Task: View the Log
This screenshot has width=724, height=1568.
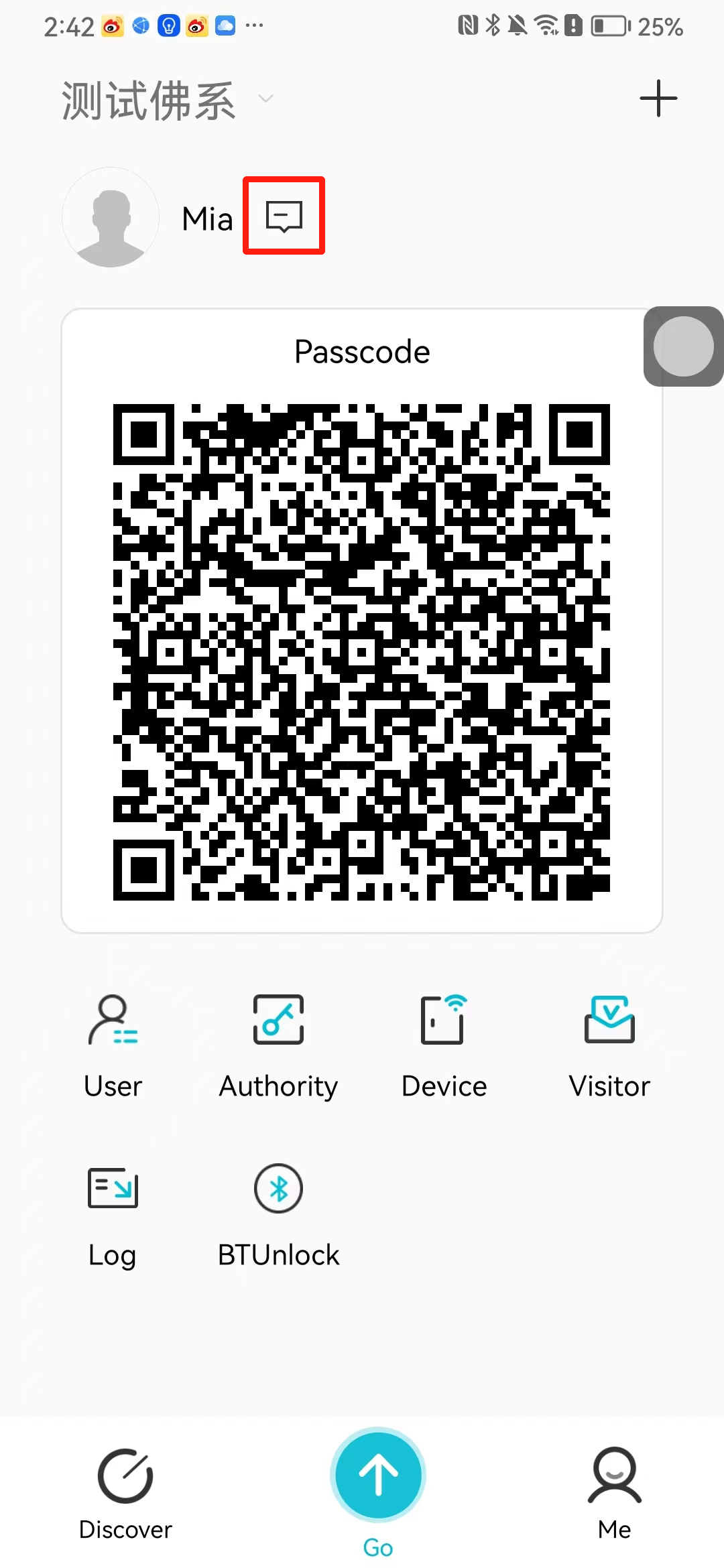Action: (x=113, y=1216)
